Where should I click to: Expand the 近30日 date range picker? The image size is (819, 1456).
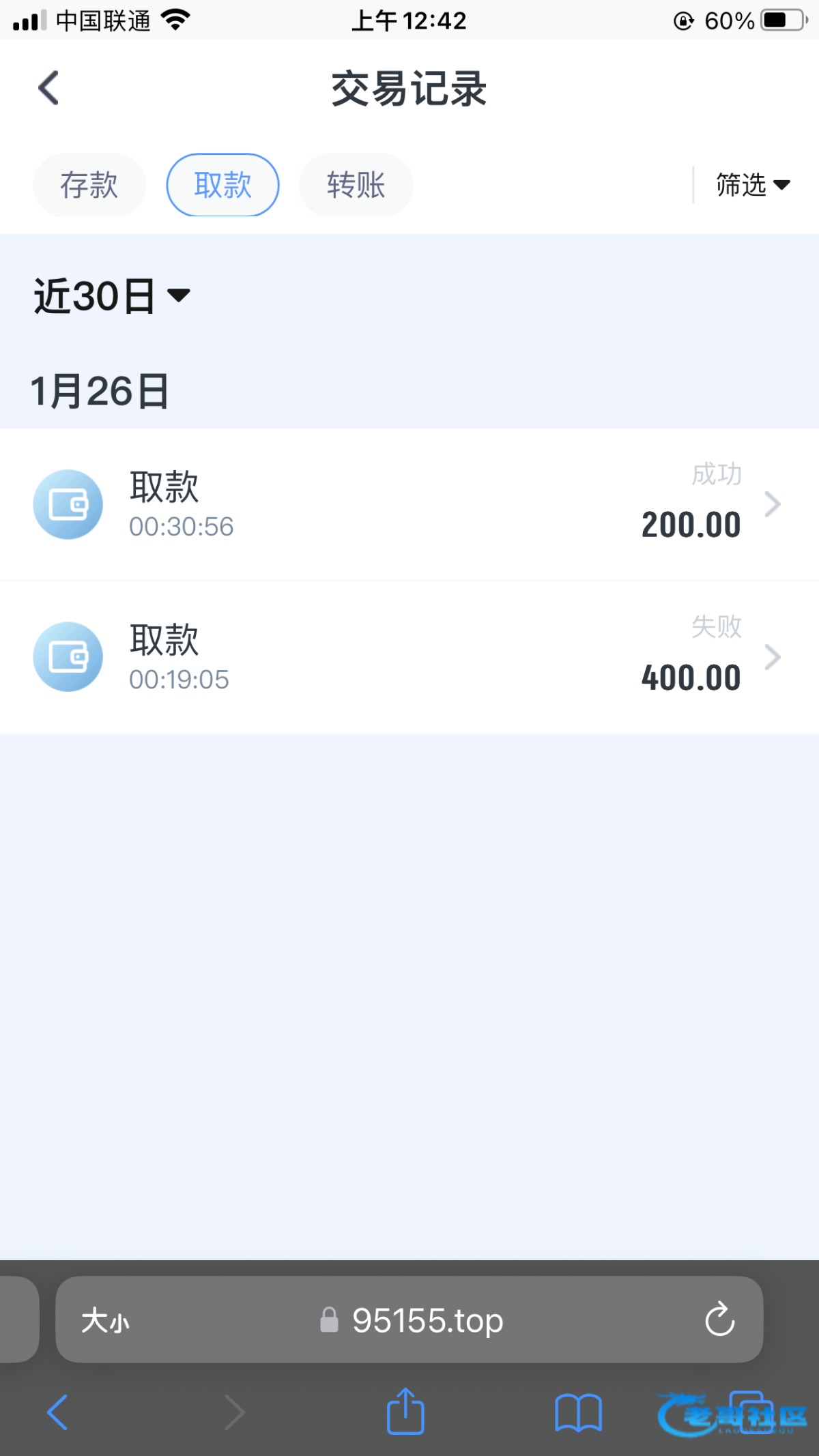point(112,296)
